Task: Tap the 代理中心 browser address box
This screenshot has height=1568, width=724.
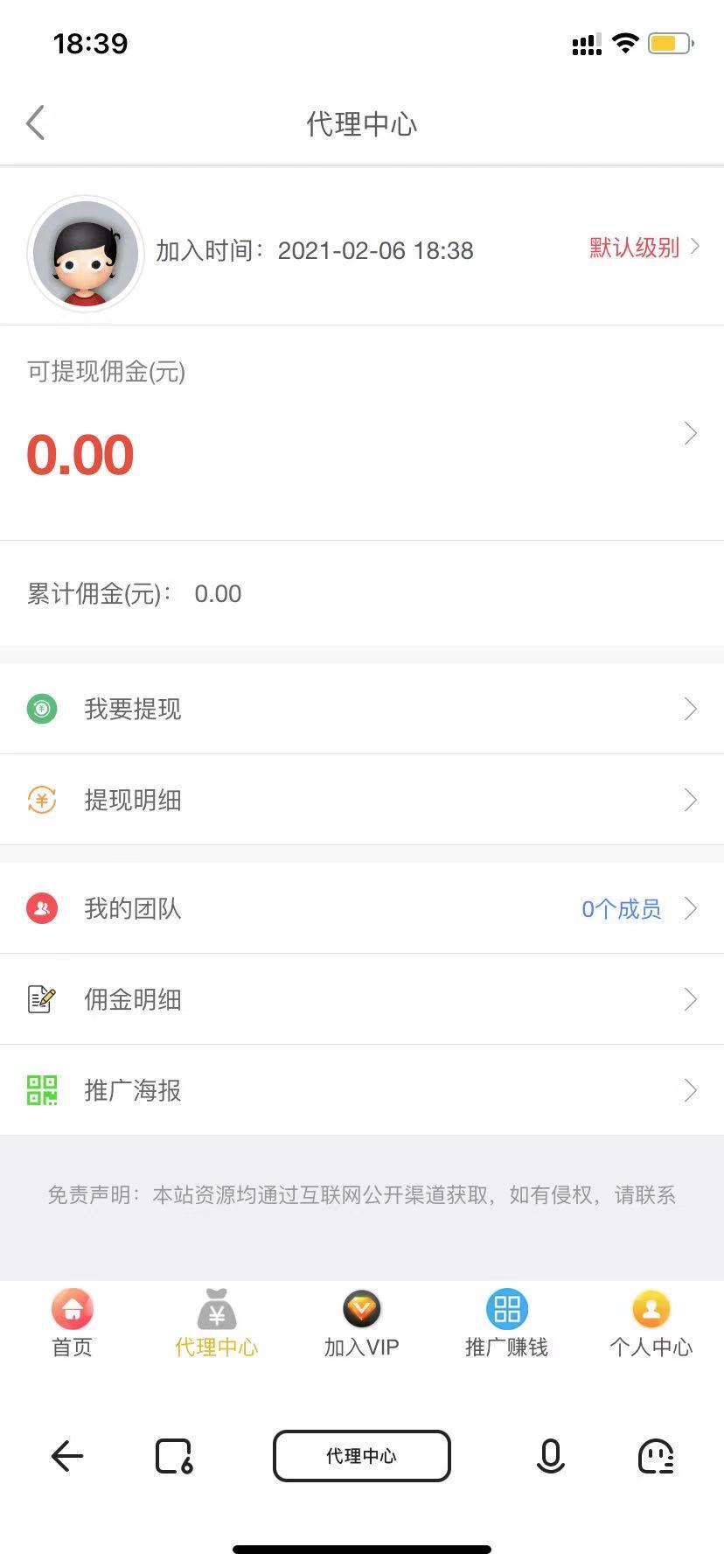Action: (361, 1456)
